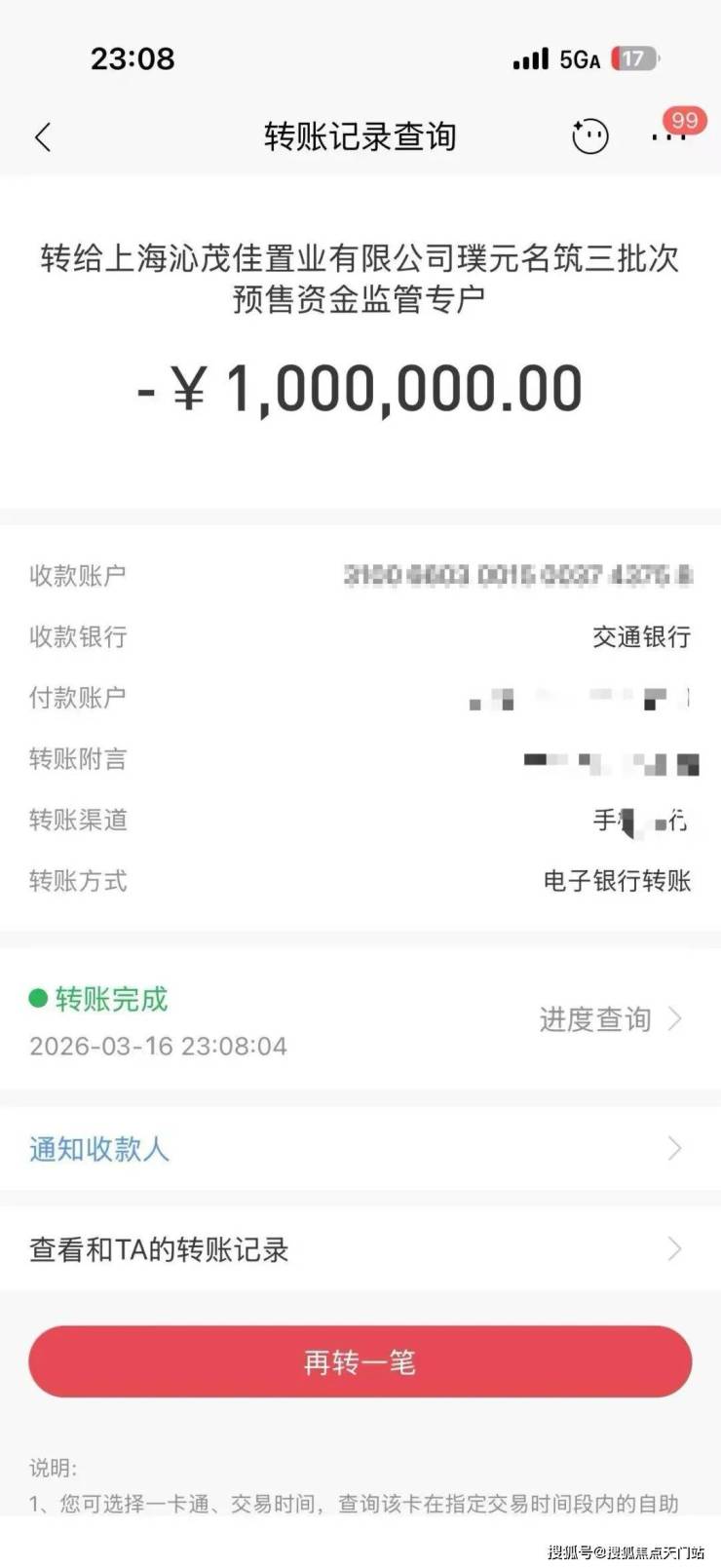Go back from transfer record query
Image resolution: width=721 pixels, height=1568 pixels.
(x=43, y=137)
